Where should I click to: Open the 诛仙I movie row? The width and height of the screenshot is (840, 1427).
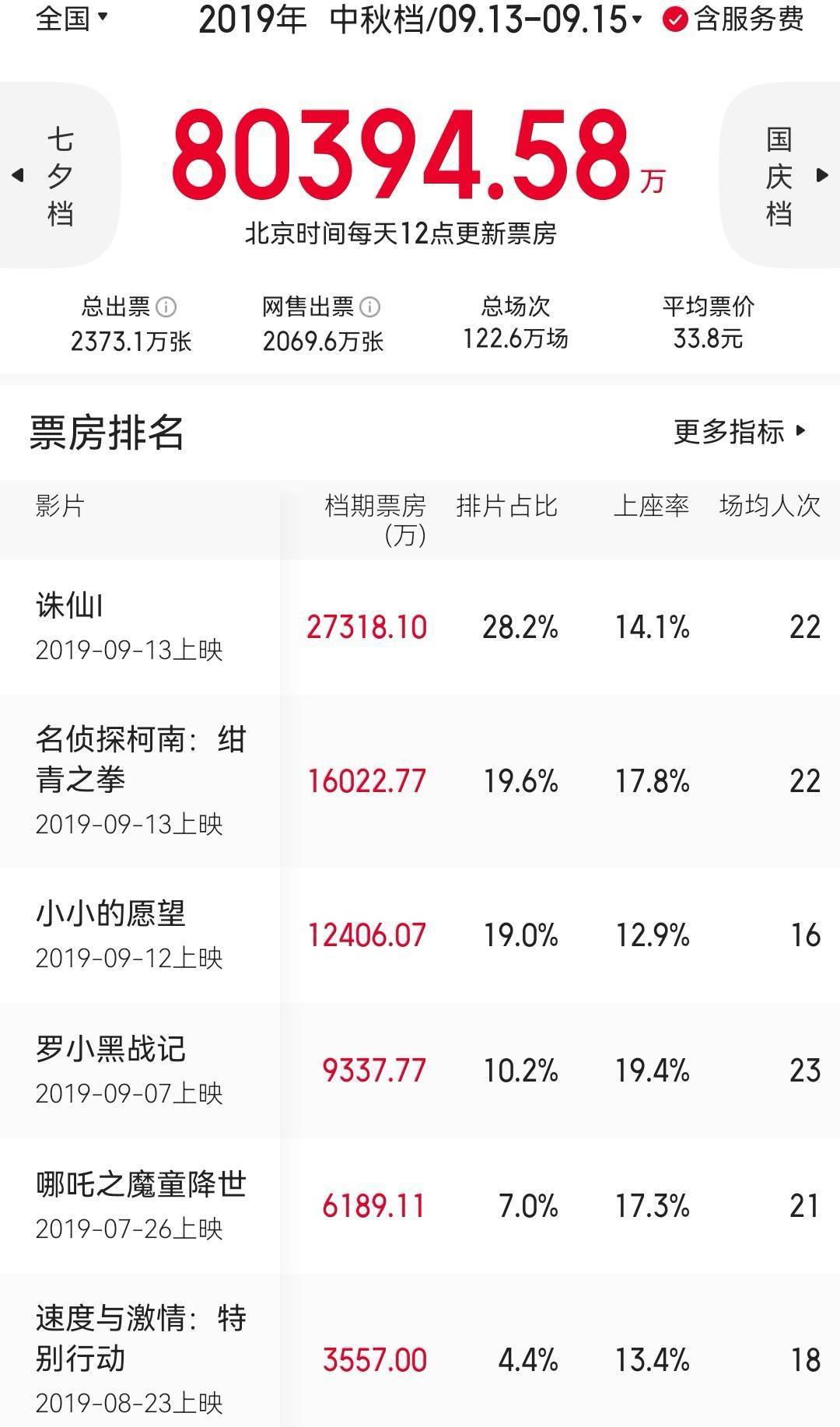420,627
